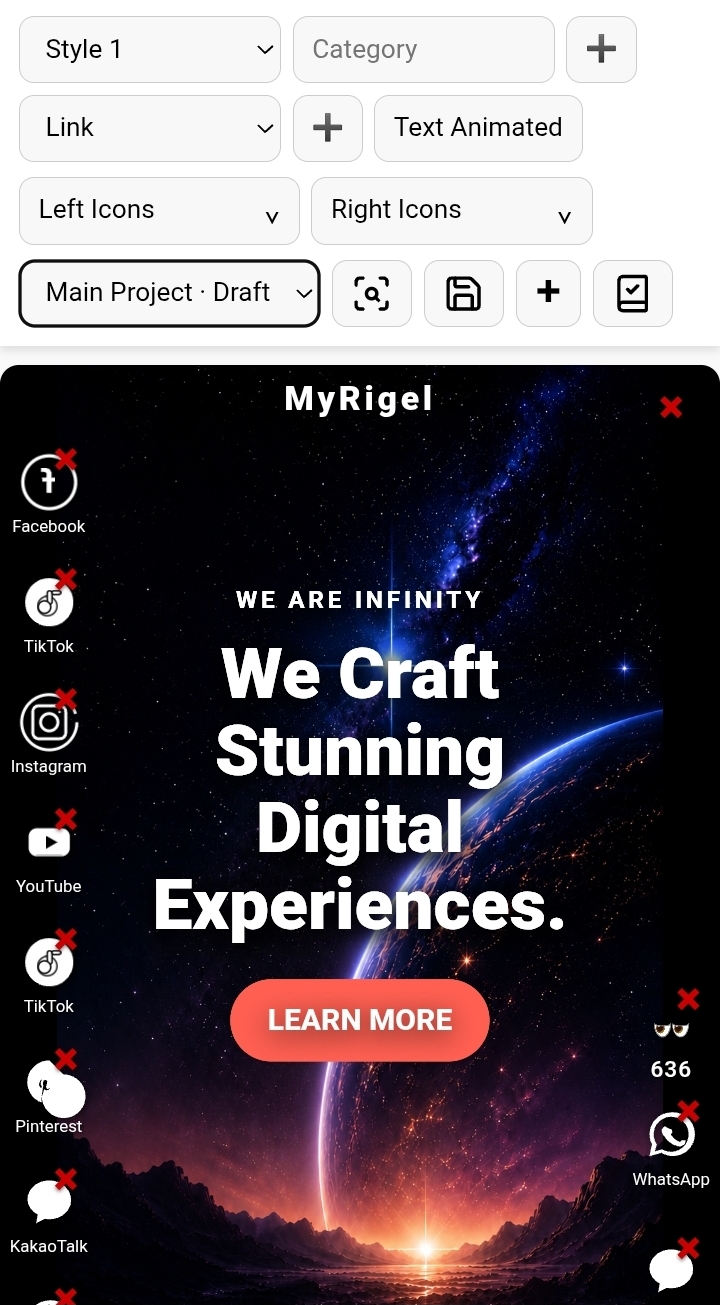
Task: Remove the Instagram icon
Action: click(x=66, y=699)
